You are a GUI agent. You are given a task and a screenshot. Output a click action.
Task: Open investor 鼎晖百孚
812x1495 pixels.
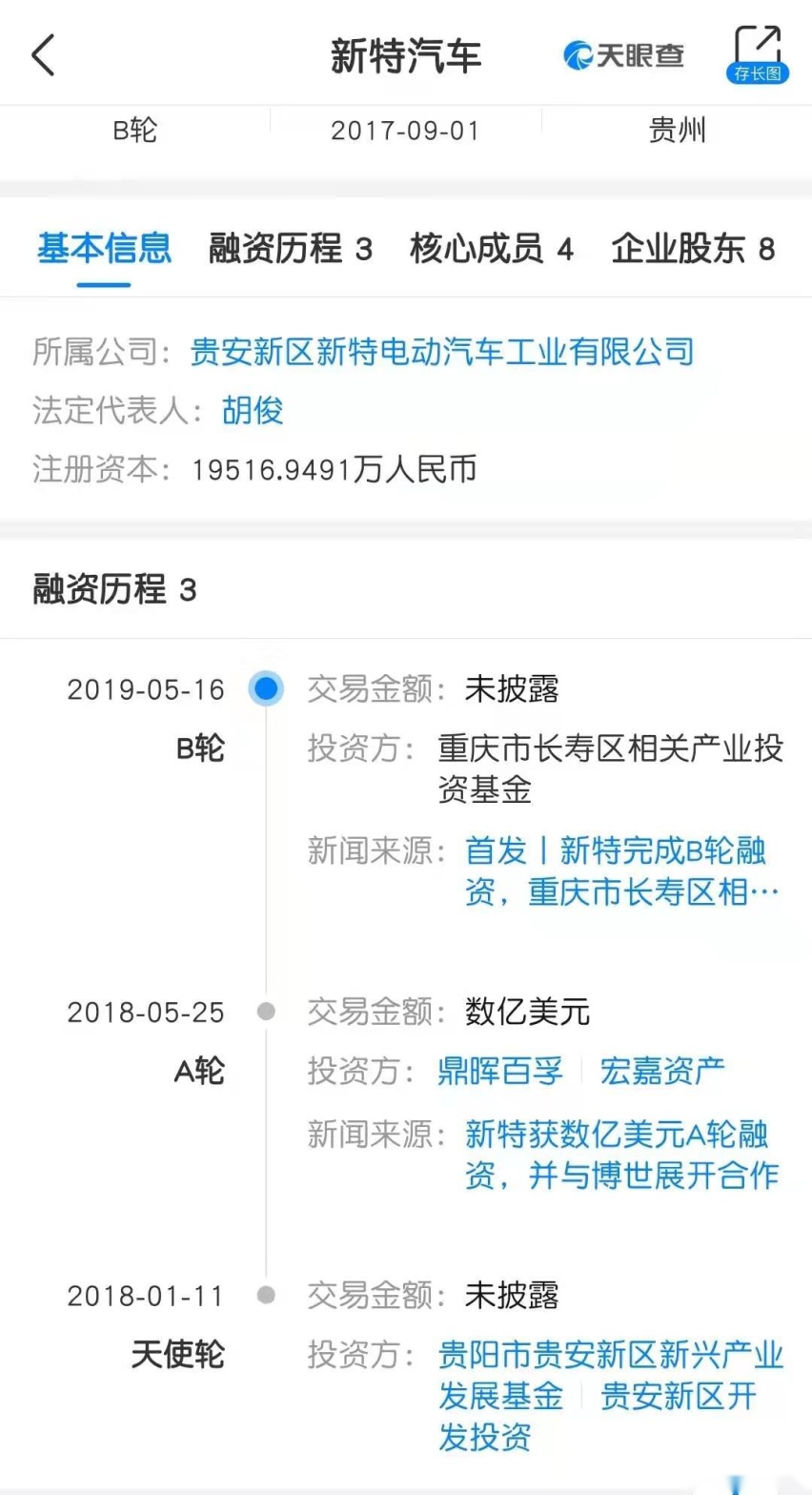coord(500,1071)
